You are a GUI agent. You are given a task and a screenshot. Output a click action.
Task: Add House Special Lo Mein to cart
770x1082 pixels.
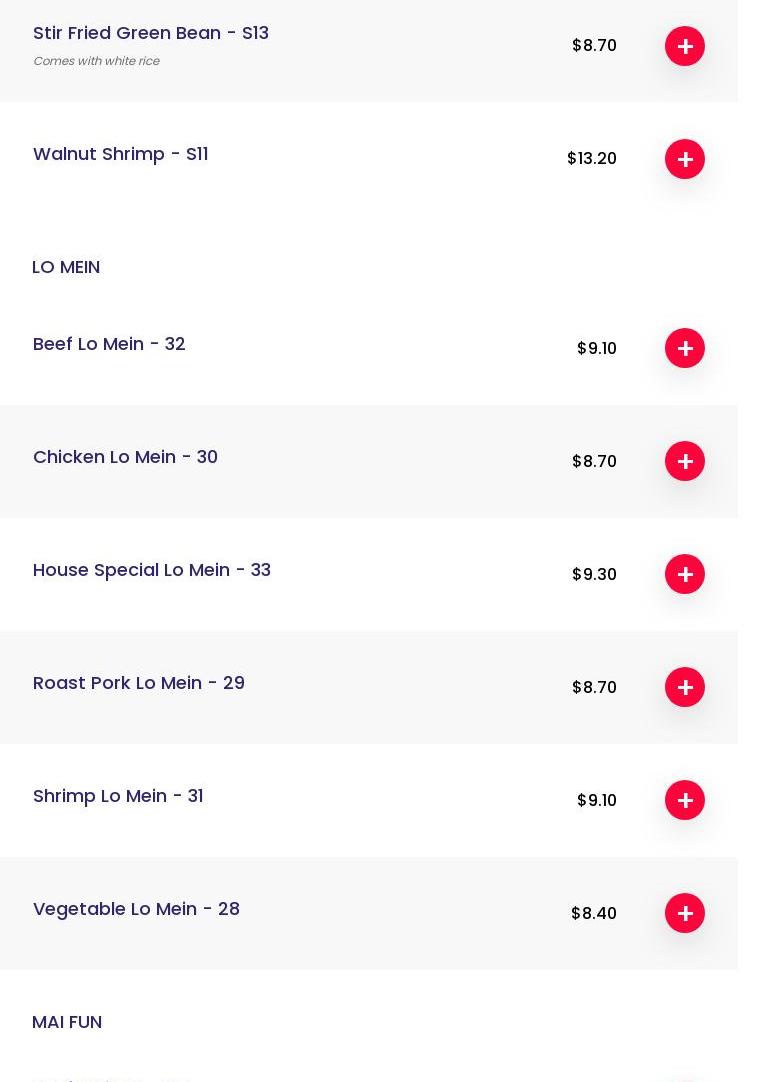coord(685,574)
